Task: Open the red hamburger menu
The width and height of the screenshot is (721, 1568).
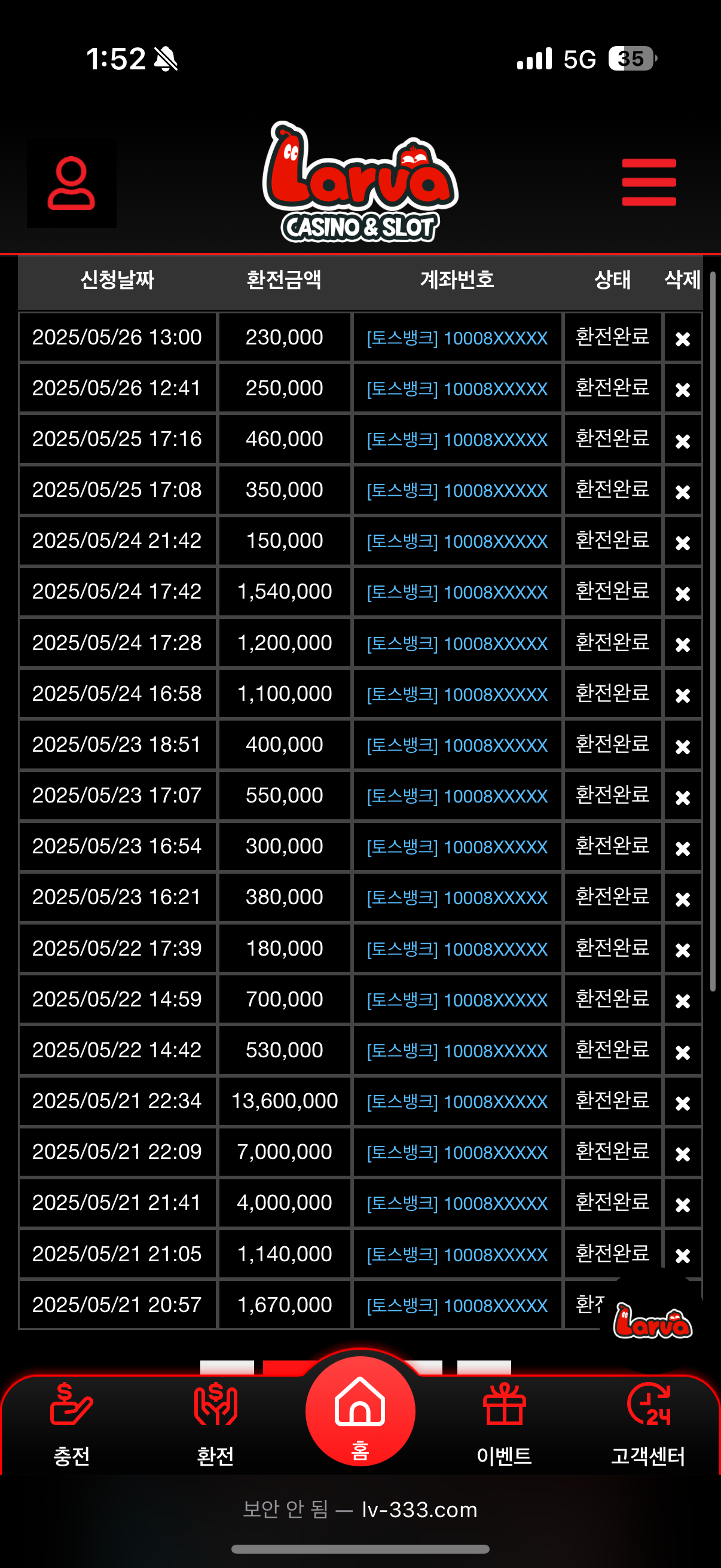Action: 649,182
